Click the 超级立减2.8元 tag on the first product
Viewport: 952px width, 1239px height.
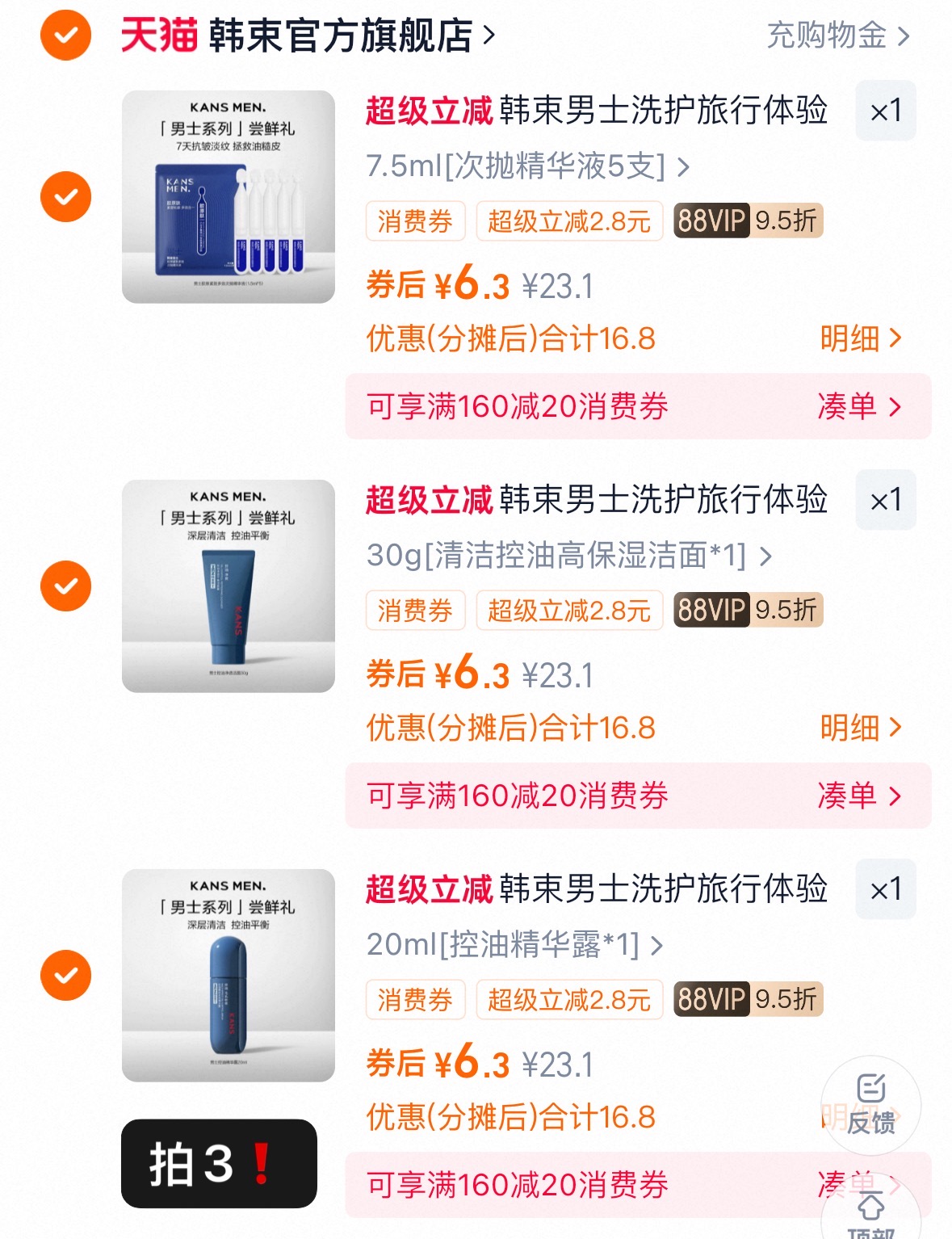click(x=569, y=220)
